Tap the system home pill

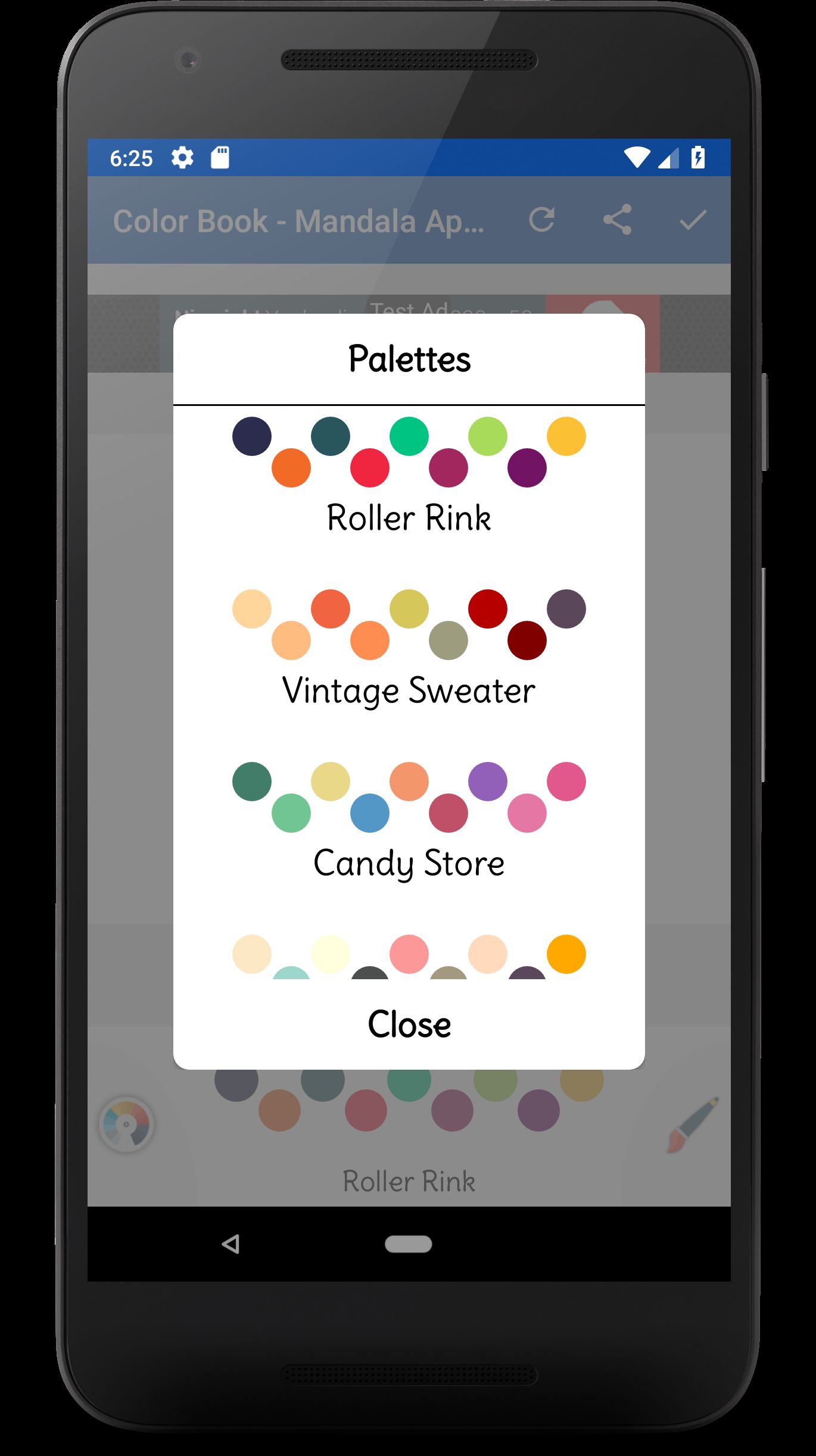[x=409, y=1243]
